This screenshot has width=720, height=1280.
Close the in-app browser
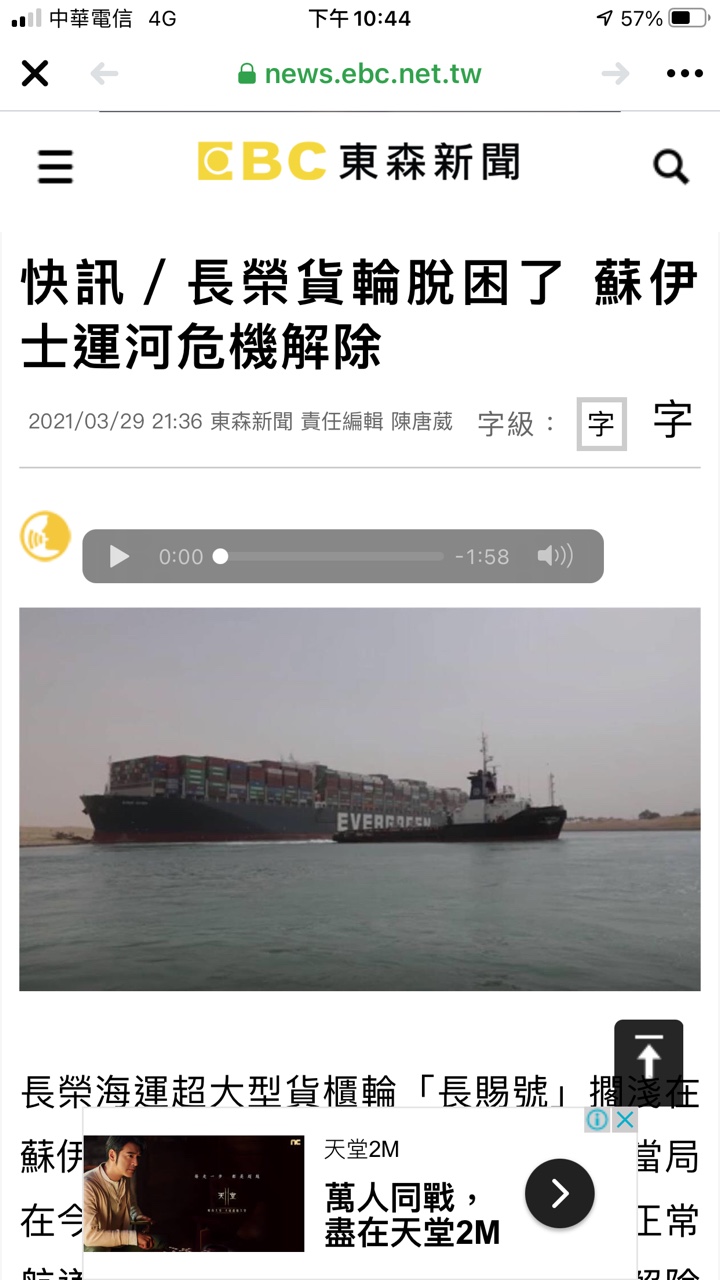tap(35, 74)
